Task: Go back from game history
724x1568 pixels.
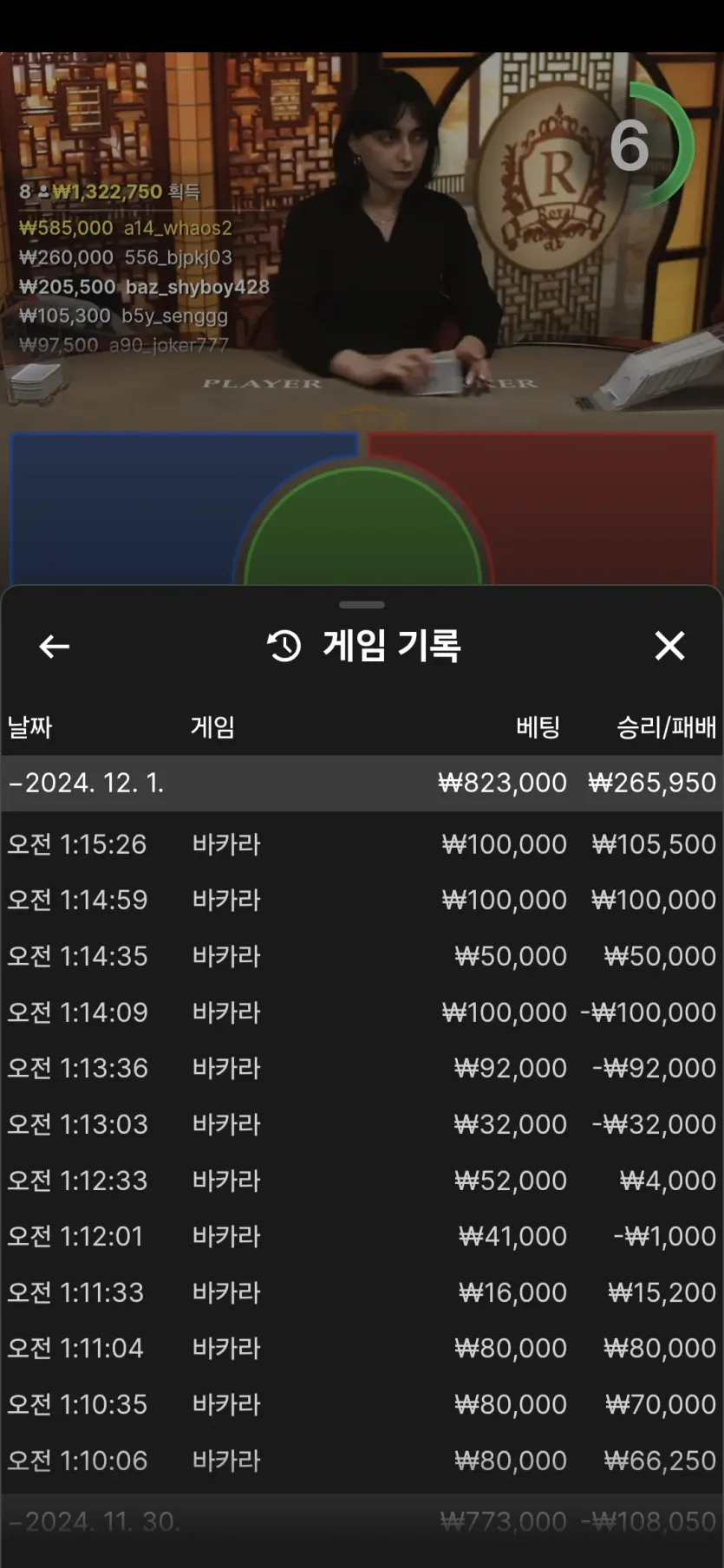Action: [x=55, y=646]
